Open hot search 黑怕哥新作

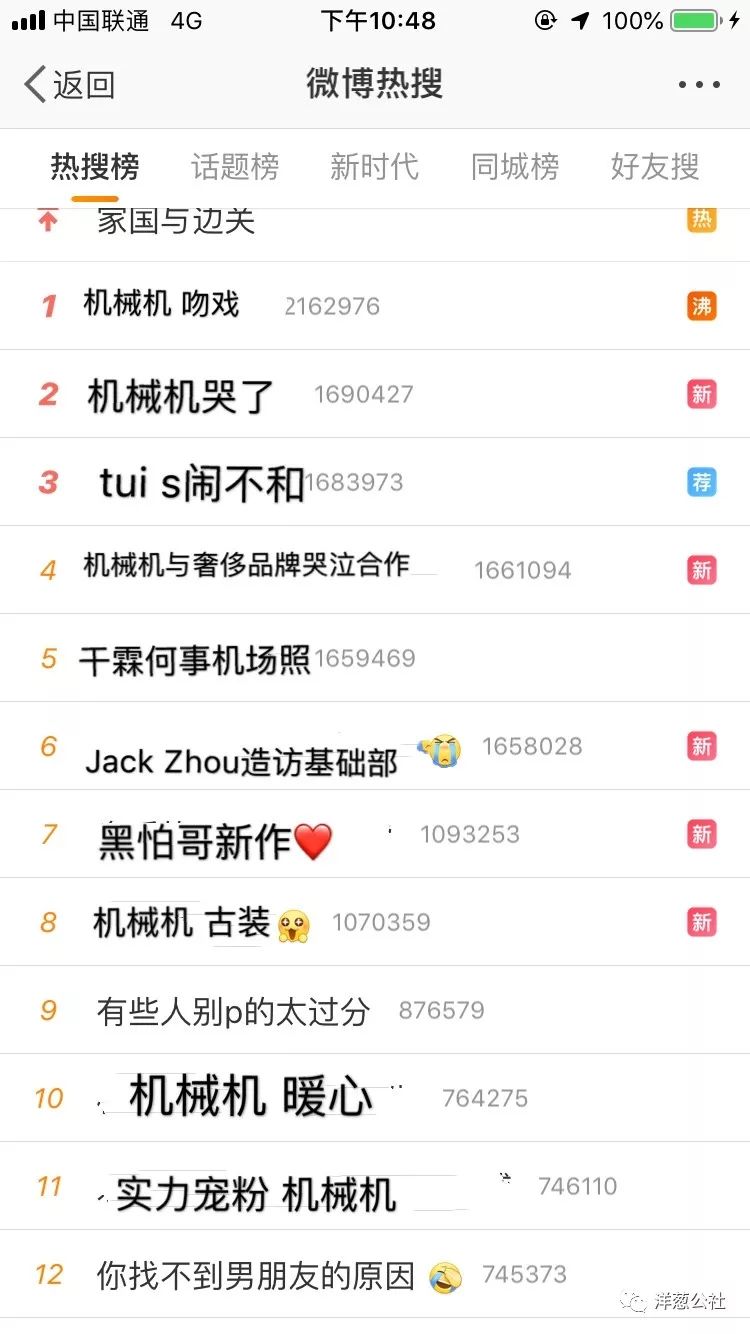coord(375,834)
